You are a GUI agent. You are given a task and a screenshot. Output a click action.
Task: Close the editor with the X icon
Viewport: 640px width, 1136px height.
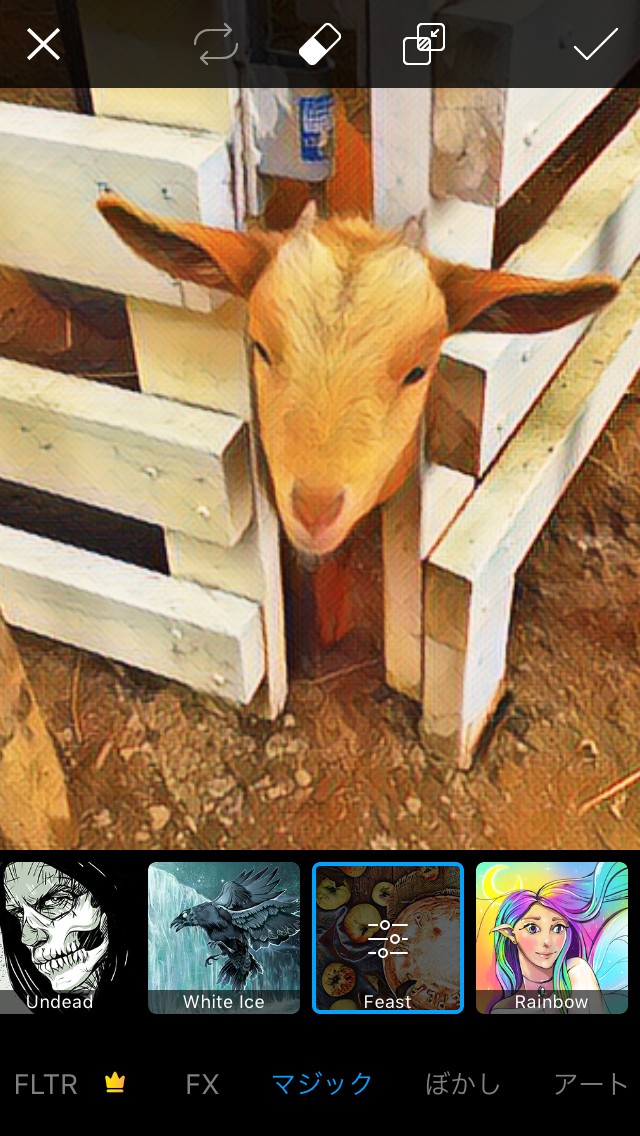pyautogui.click(x=44, y=44)
